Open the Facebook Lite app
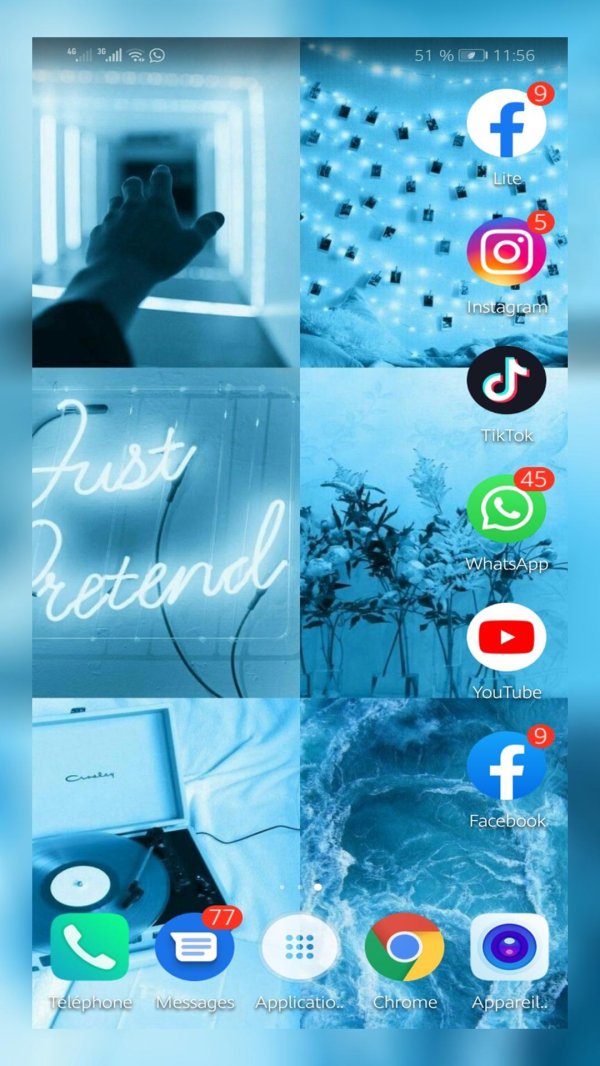Image resolution: width=600 pixels, height=1066 pixels. [506, 124]
